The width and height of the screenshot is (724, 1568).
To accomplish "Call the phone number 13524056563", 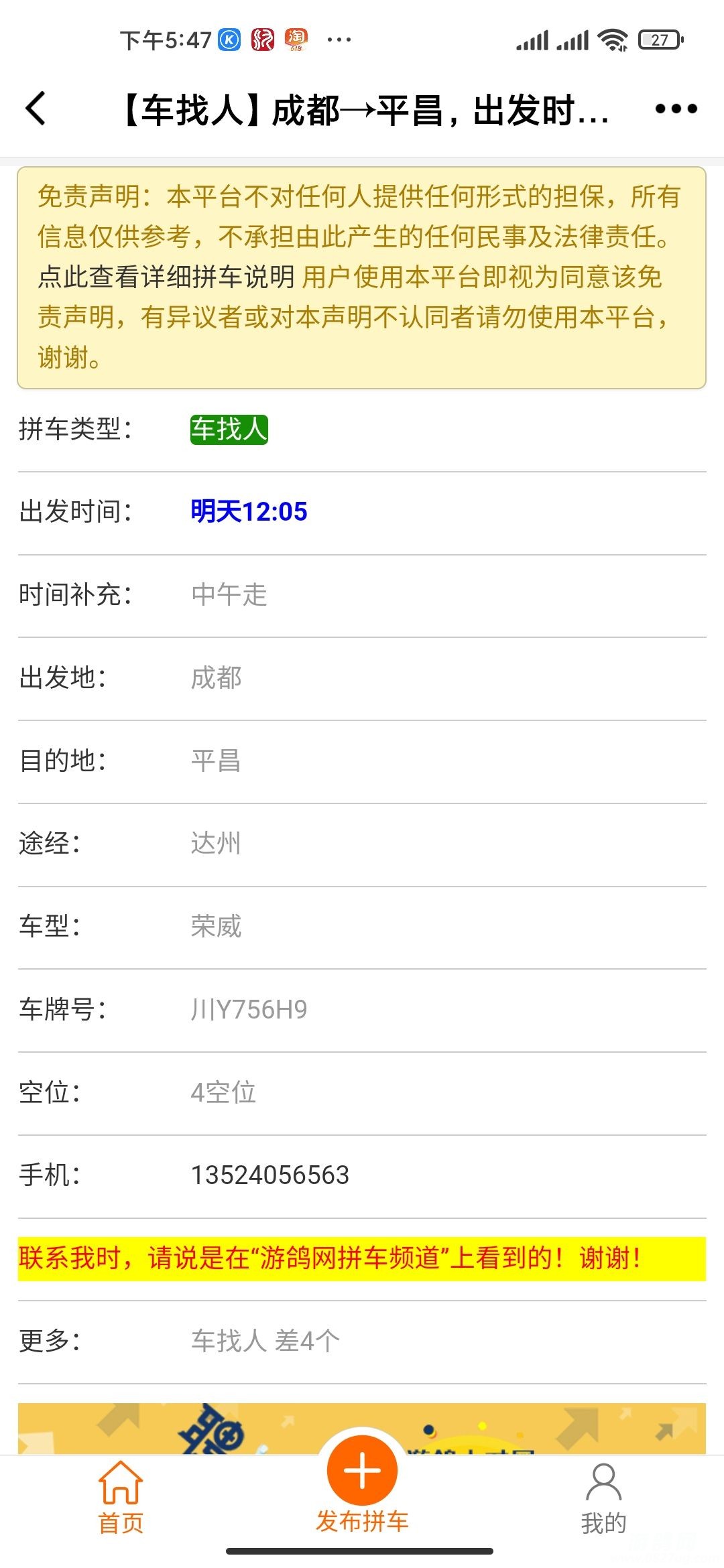I will (270, 1175).
